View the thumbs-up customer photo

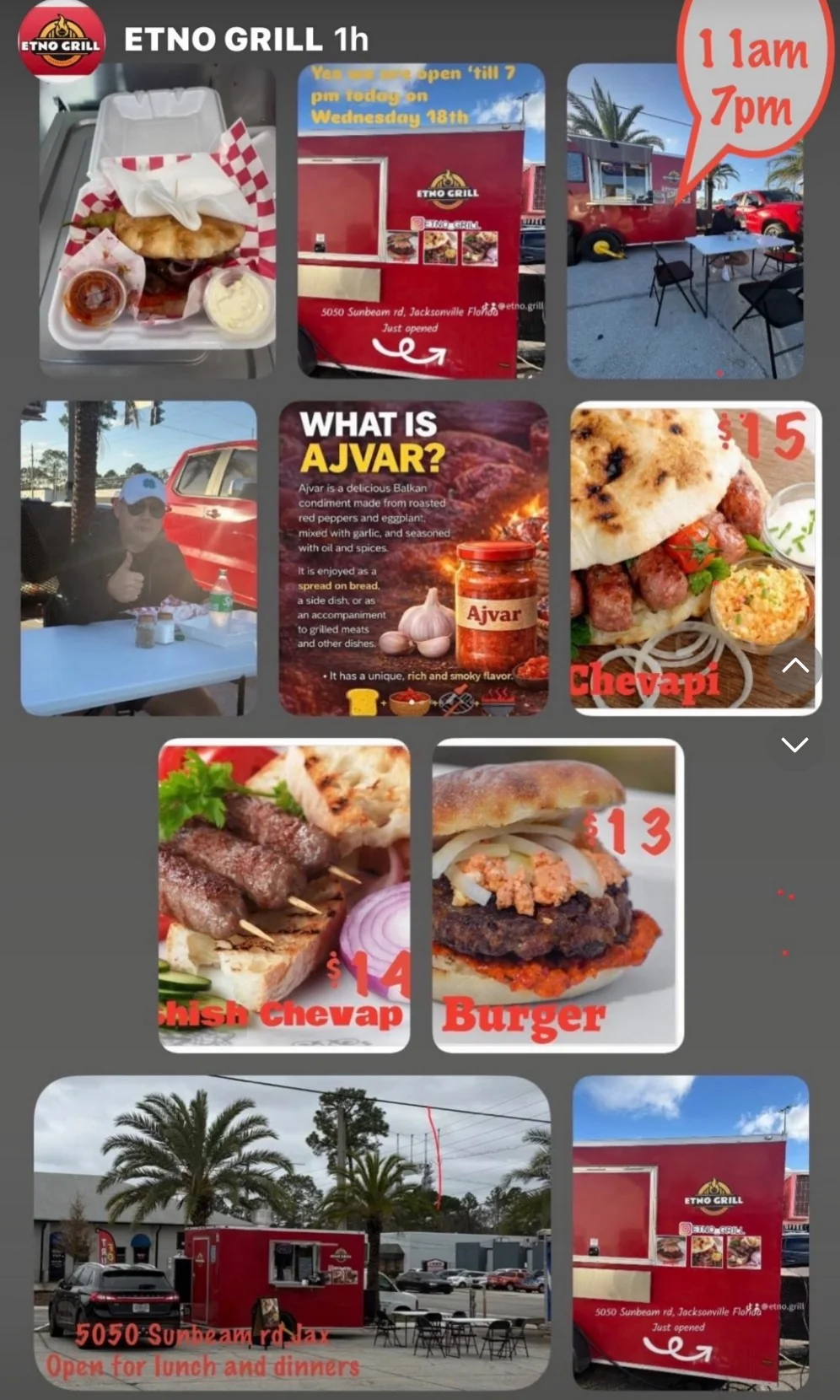141,557
